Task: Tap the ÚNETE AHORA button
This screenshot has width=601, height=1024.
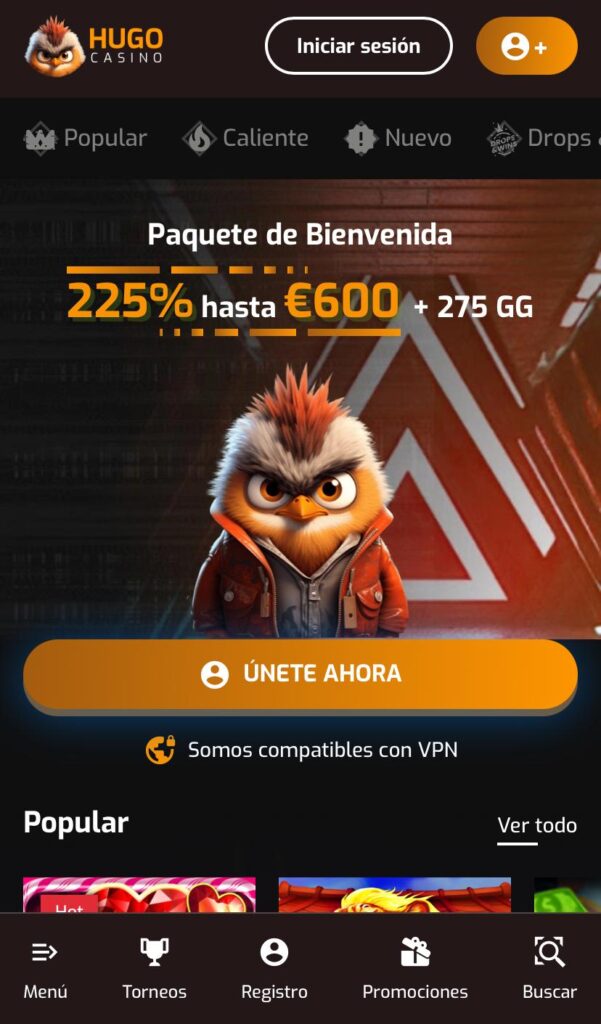Action: 300,674
